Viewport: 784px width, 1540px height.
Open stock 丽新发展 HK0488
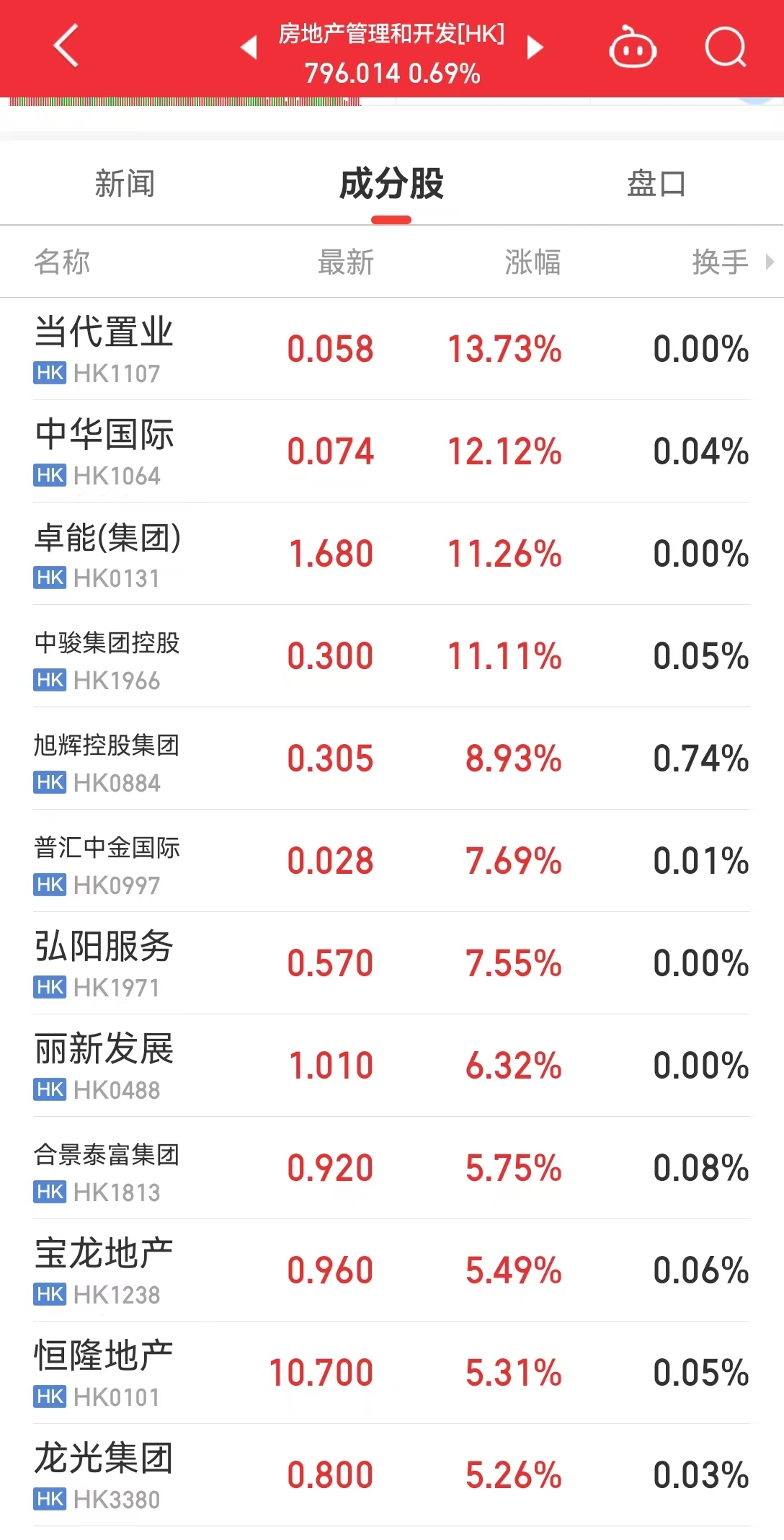(x=392, y=1066)
